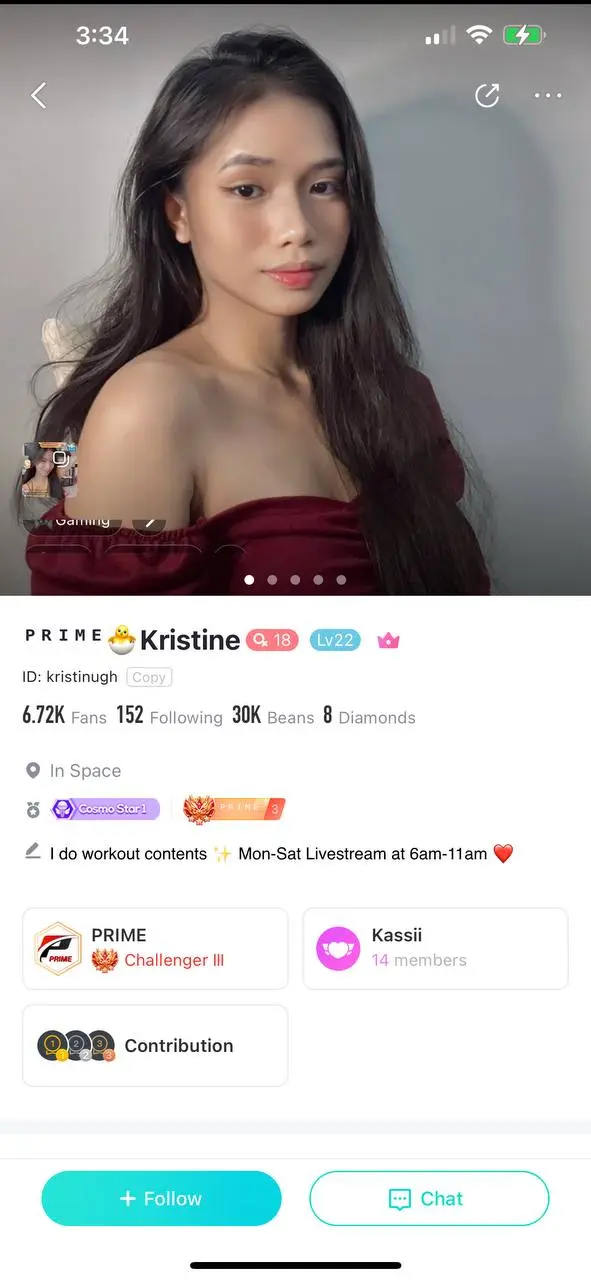Follow Kristine
Image resolution: width=591 pixels, height=1280 pixels.
click(161, 1198)
